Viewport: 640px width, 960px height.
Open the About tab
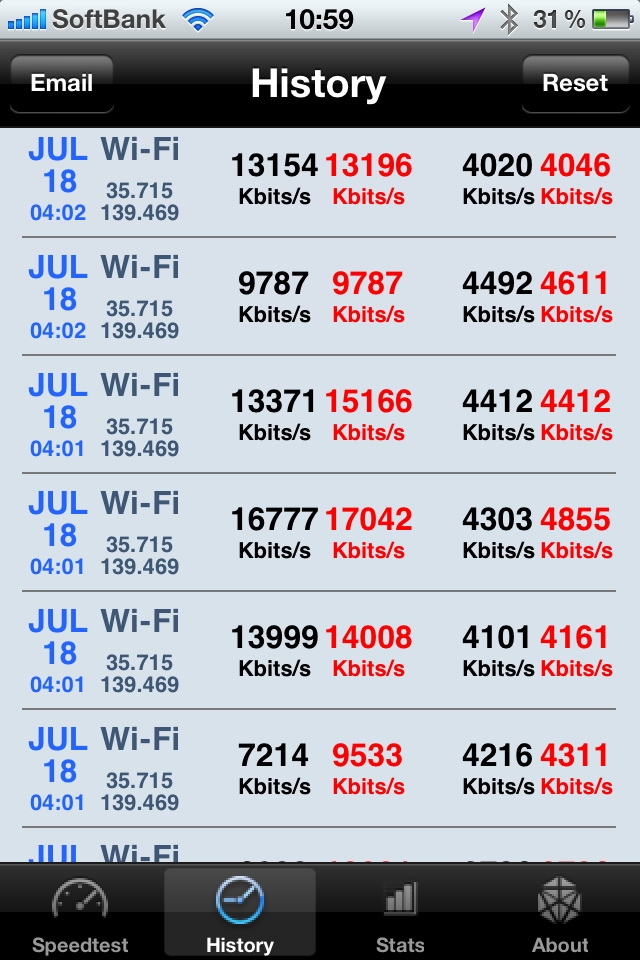coord(560,915)
